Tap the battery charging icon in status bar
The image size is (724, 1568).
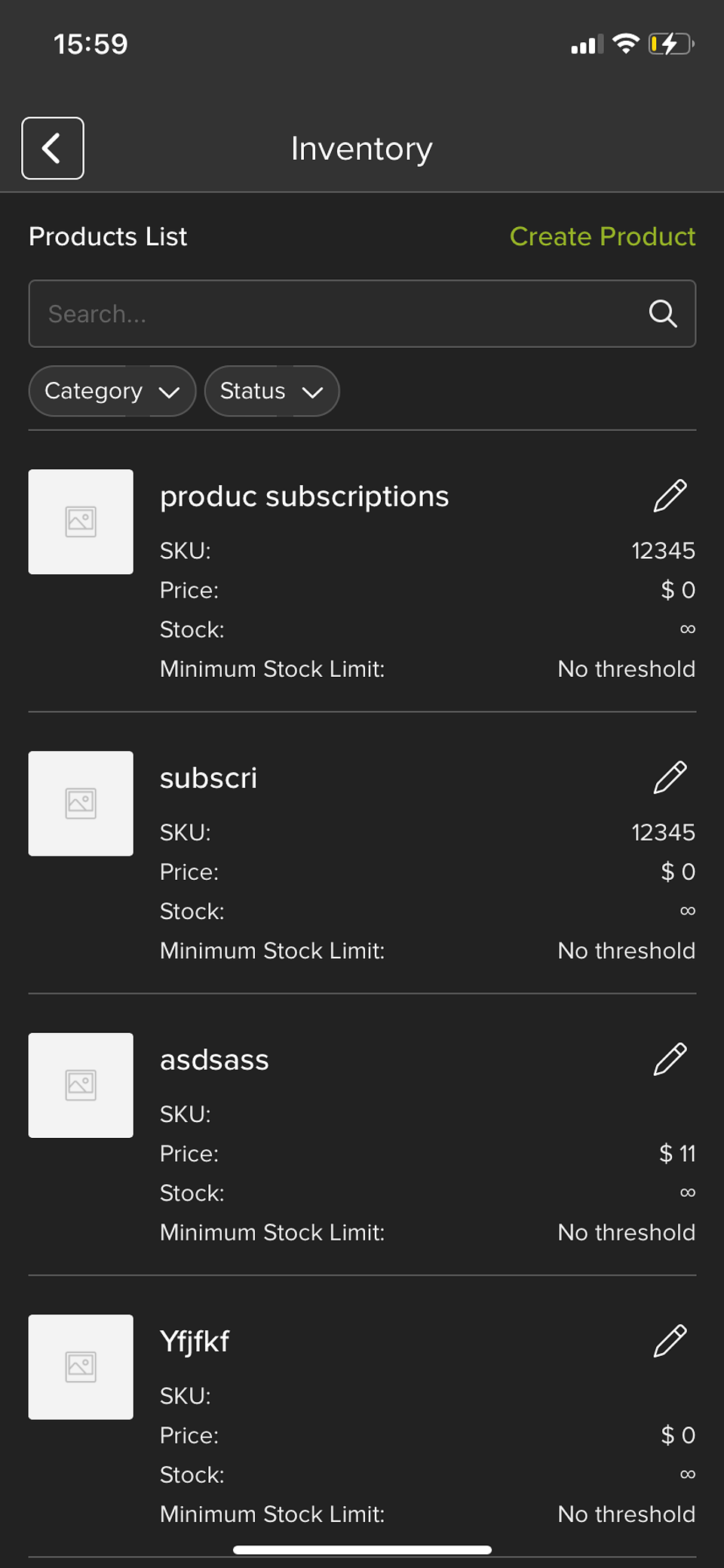670,44
